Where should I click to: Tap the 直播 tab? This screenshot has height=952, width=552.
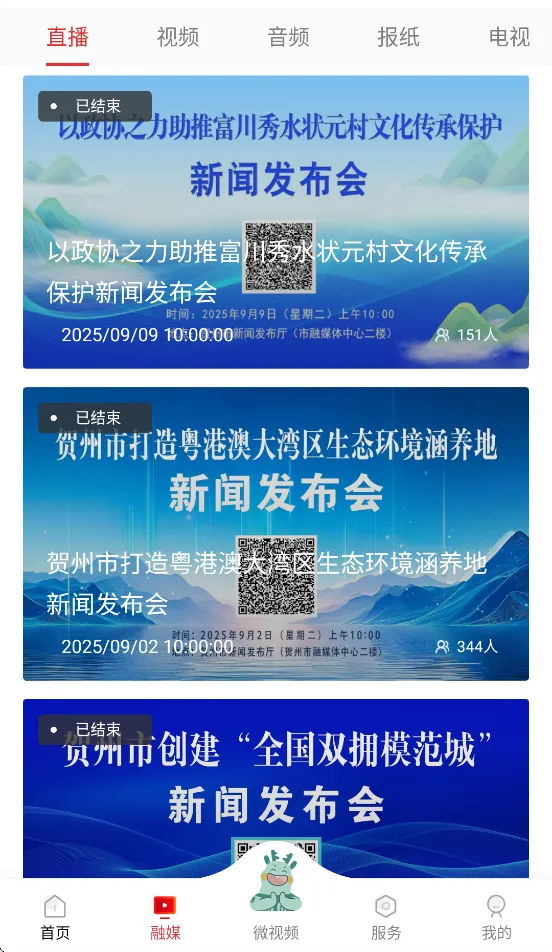tap(67, 37)
